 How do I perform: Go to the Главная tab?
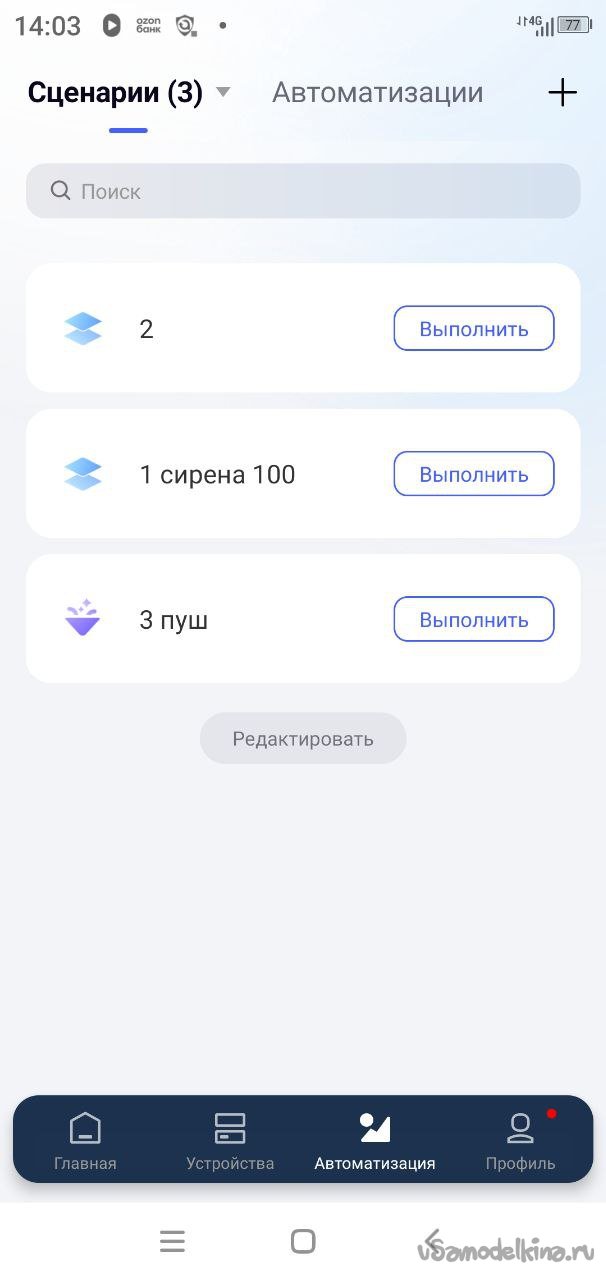click(x=85, y=1141)
